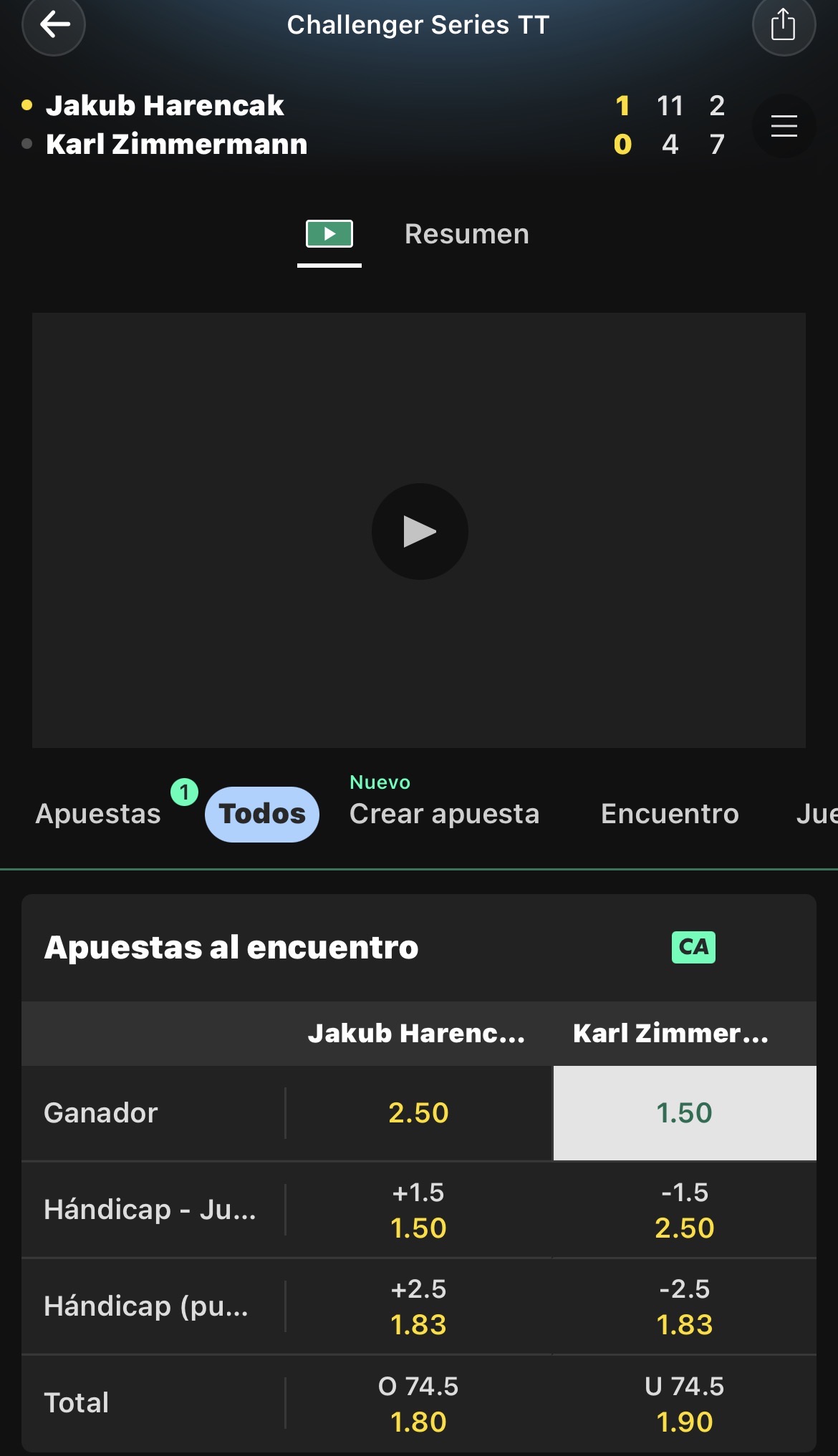Tap the CA badge in Apuestas al encuentro
Image resolution: width=838 pixels, height=1456 pixels.
[x=693, y=947]
